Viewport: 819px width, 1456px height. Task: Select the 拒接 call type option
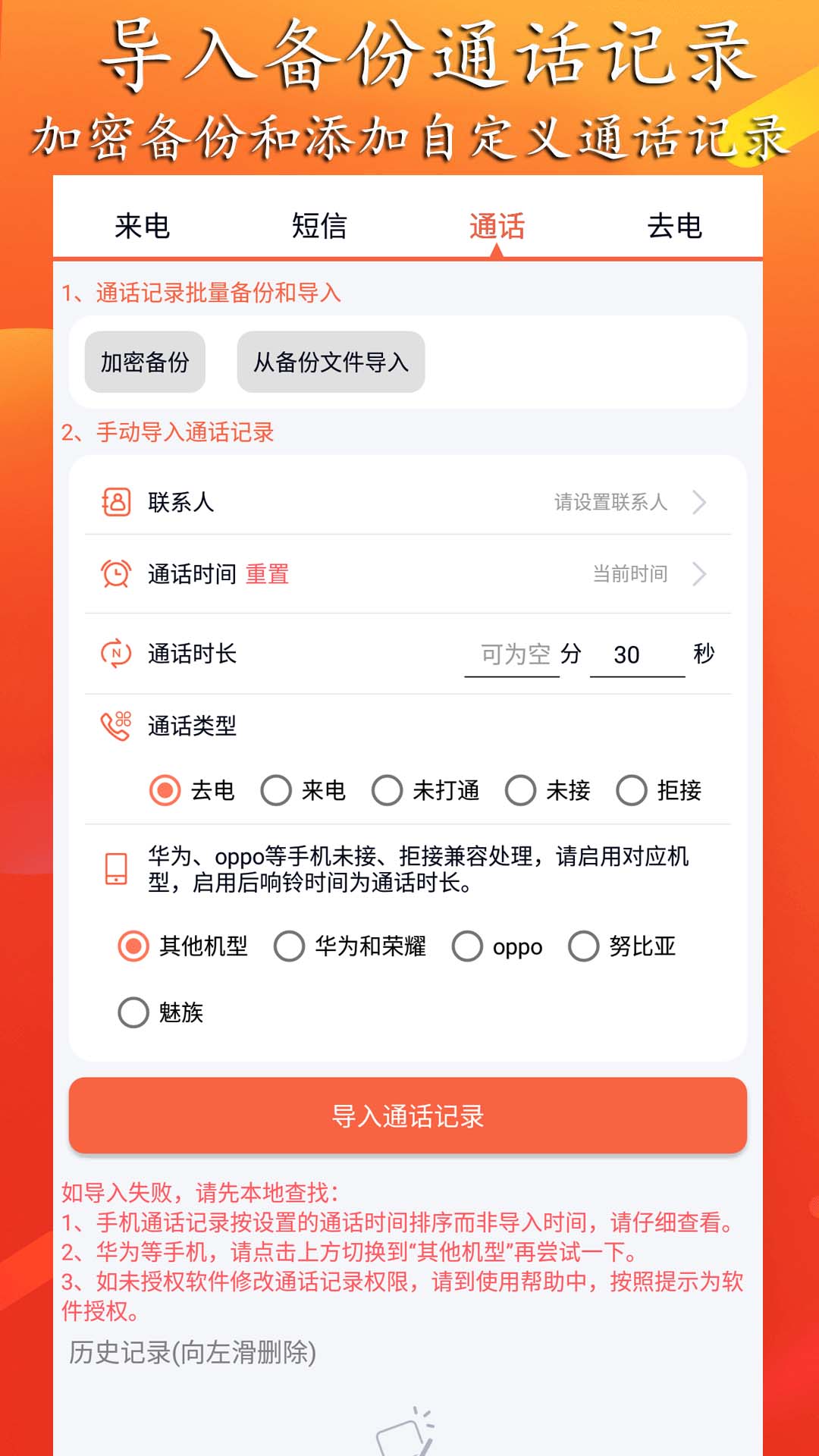(631, 789)
